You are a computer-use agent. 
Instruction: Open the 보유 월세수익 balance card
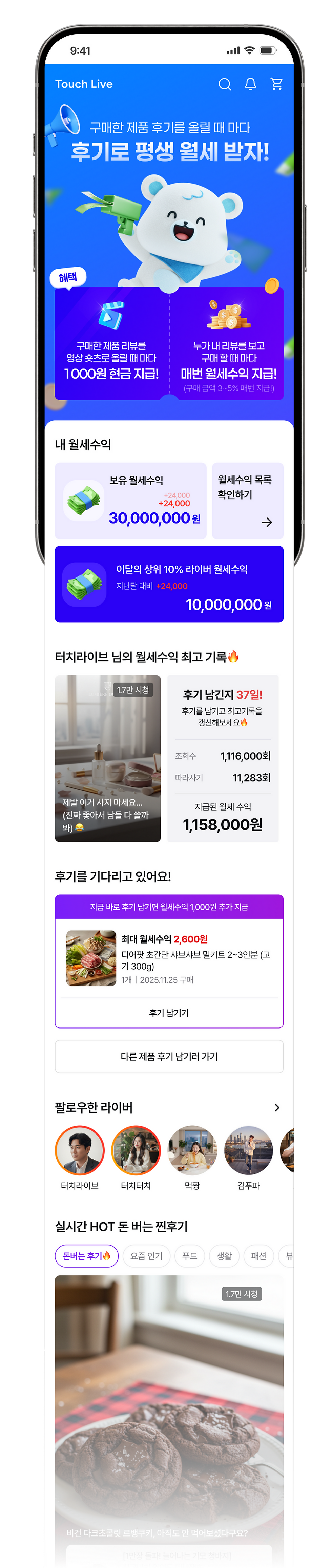click(130, 500)
